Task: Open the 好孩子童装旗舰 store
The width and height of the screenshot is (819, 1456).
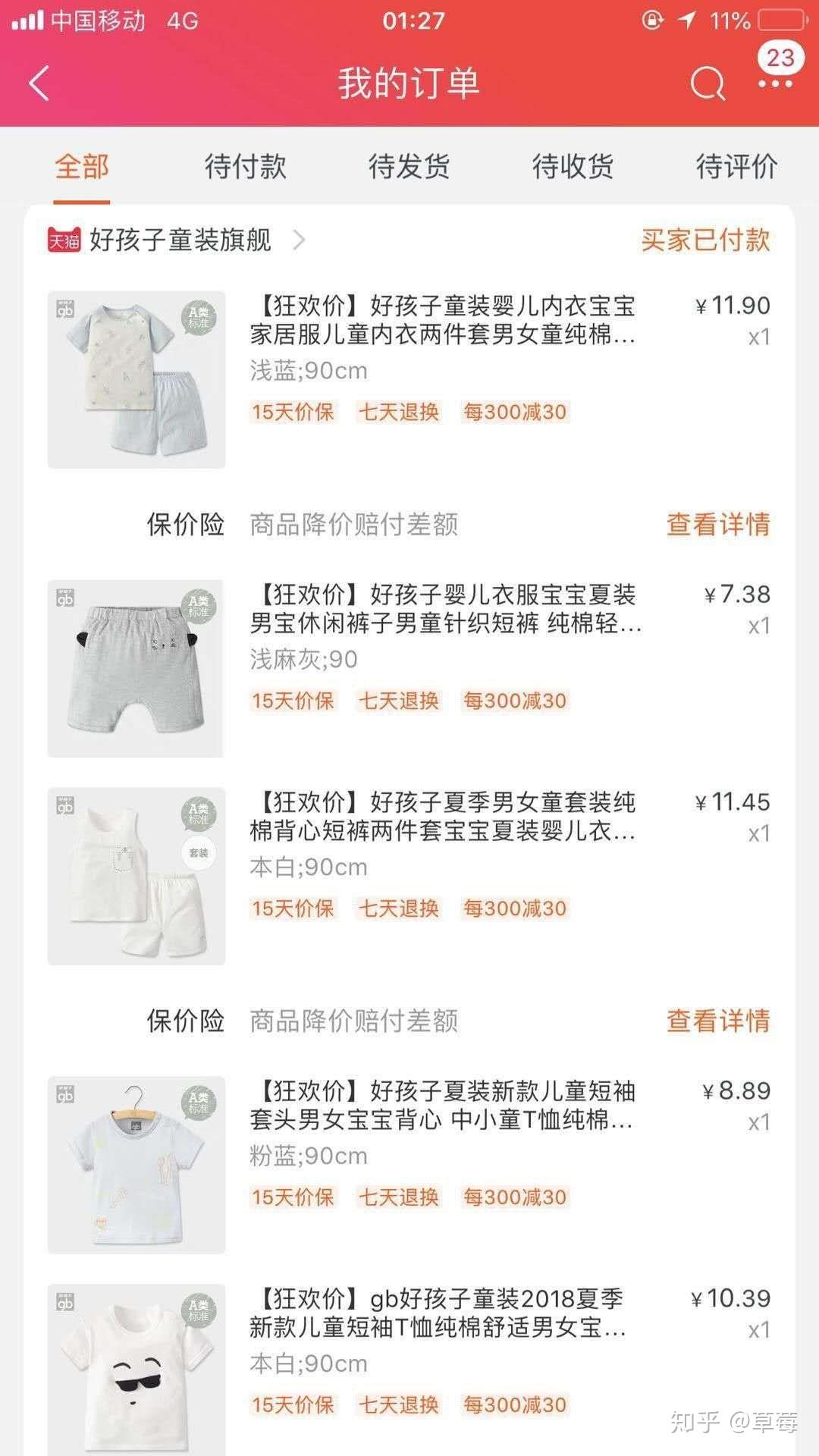Action: (180, 240)
